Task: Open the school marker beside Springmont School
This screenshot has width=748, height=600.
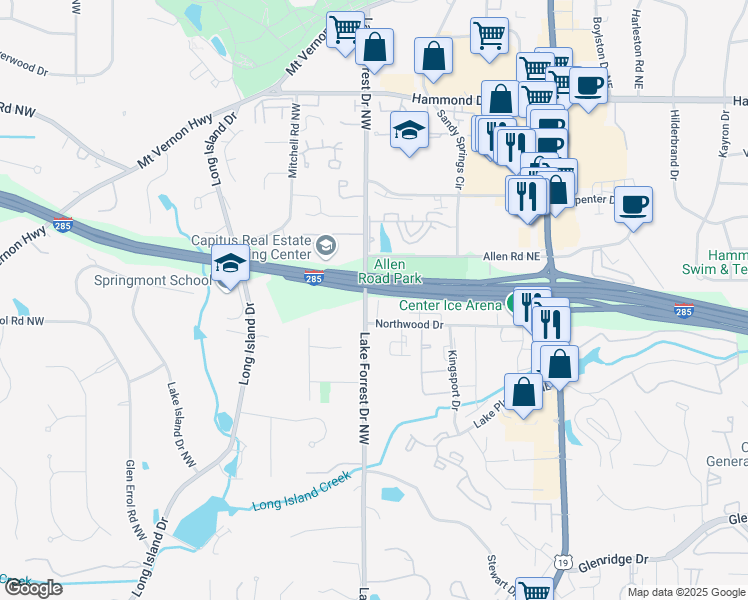Action: point(231,264)
